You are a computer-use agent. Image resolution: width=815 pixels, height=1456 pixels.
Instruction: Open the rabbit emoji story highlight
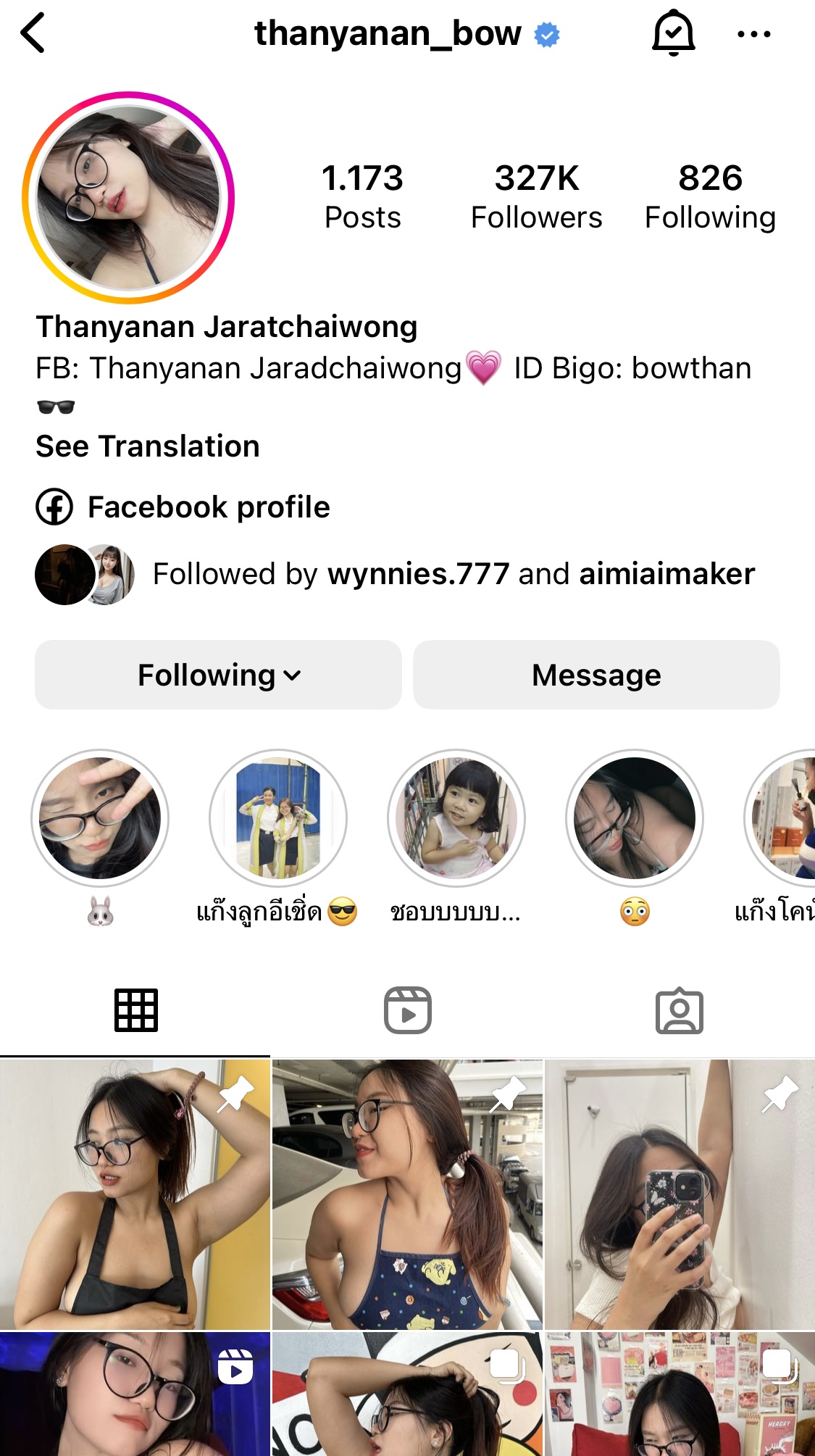point(100,818)
